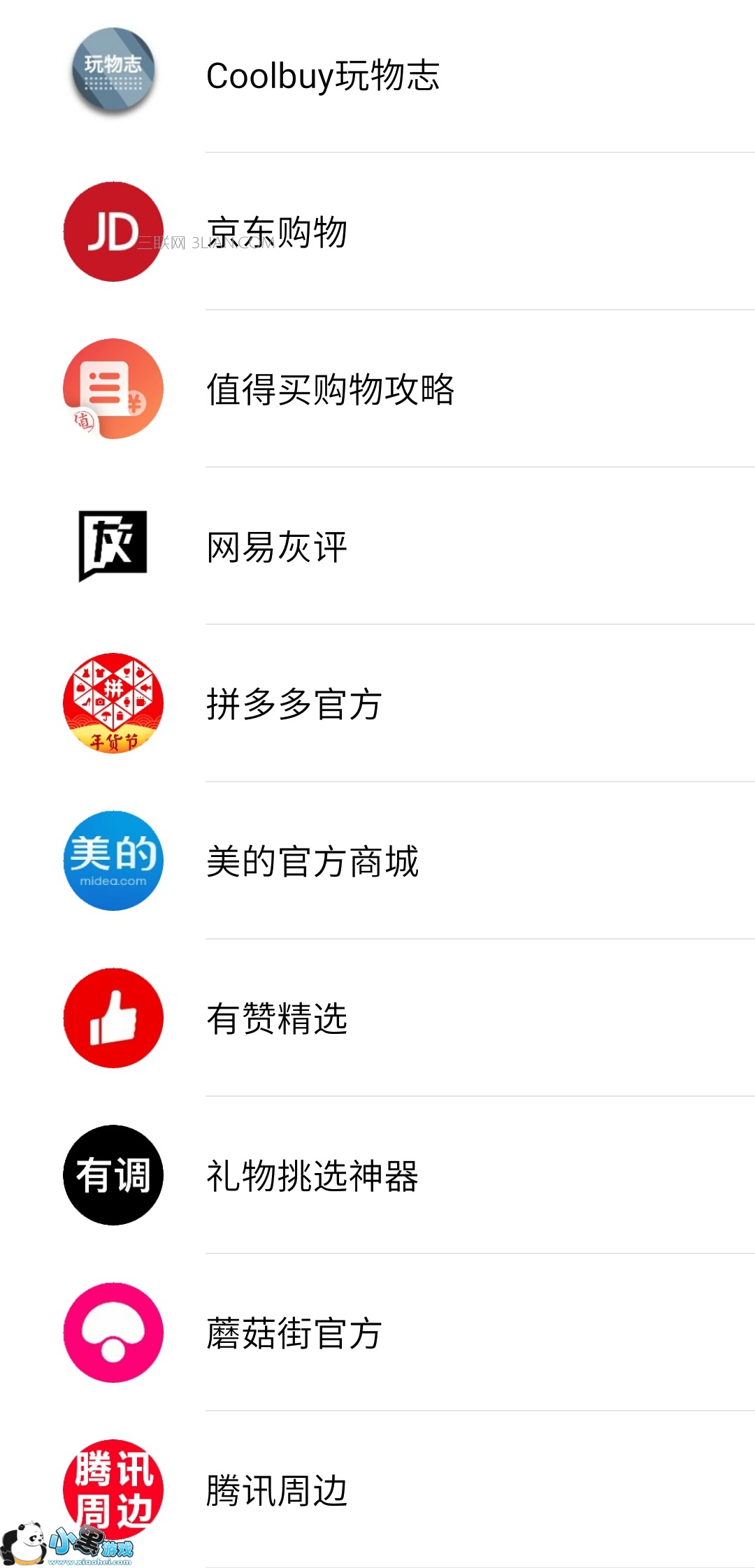Viewport: 755px width, 1568px height.
Task: Select 京东购物 from the list
Action: point(277,232)
